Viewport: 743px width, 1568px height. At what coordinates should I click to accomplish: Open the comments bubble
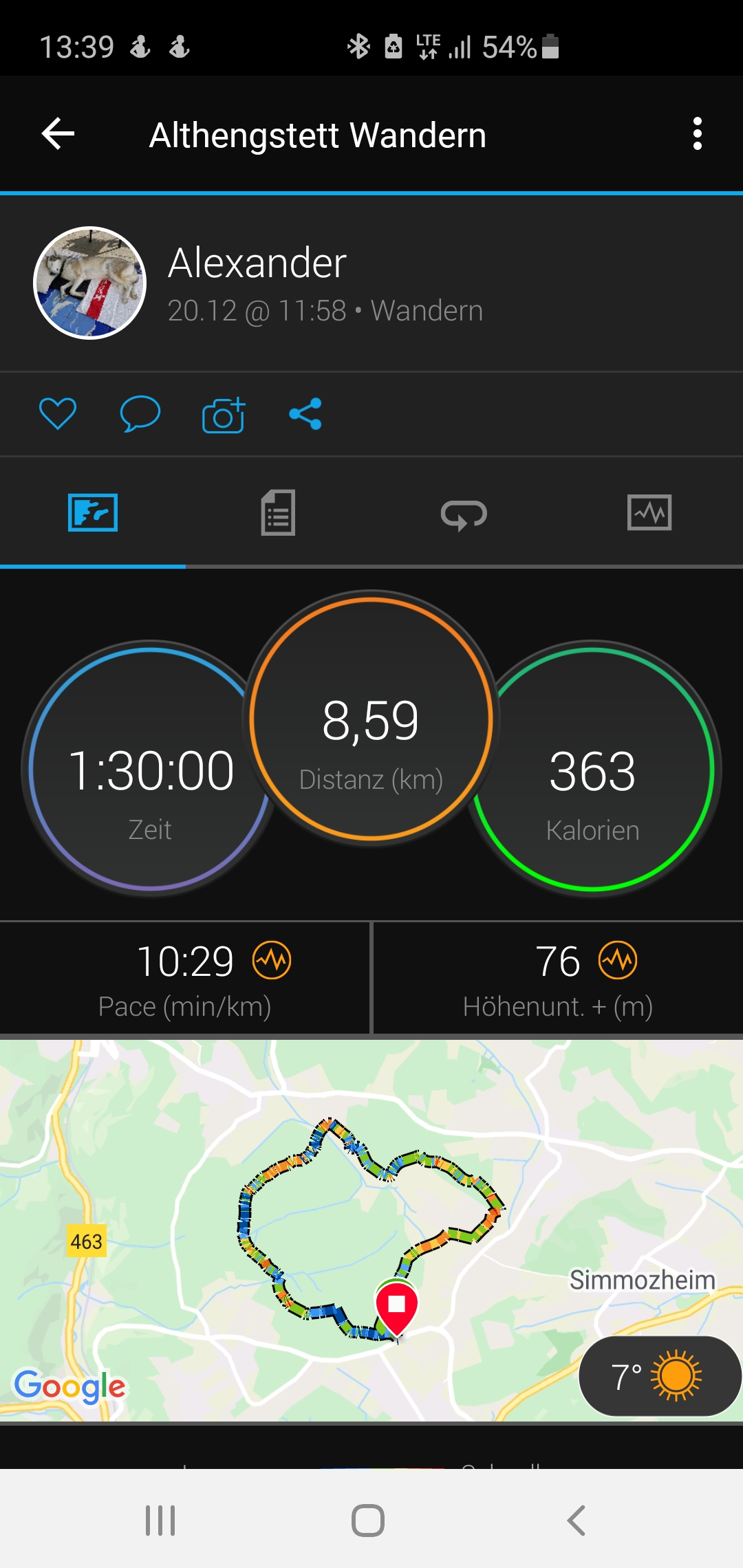(x=140, y=414)
